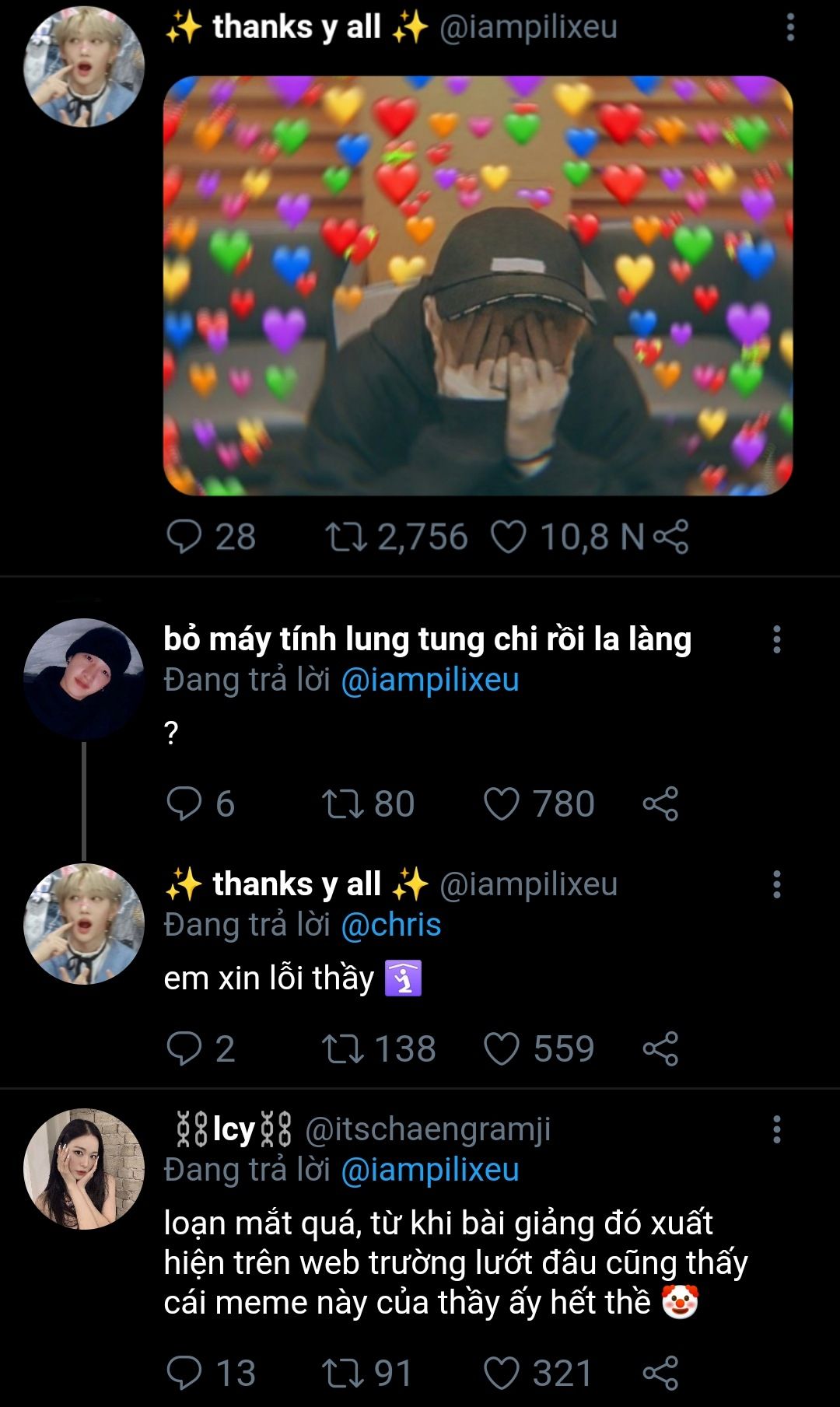Like the "?" reply with 780 likes

point(502,803)
